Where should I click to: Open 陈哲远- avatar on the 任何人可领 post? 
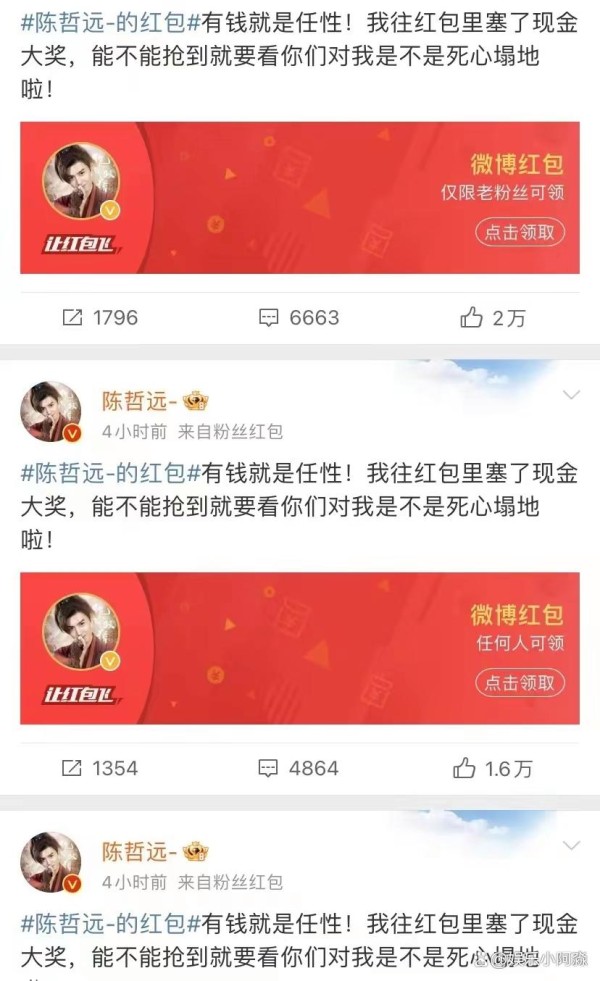pos(51,412)
